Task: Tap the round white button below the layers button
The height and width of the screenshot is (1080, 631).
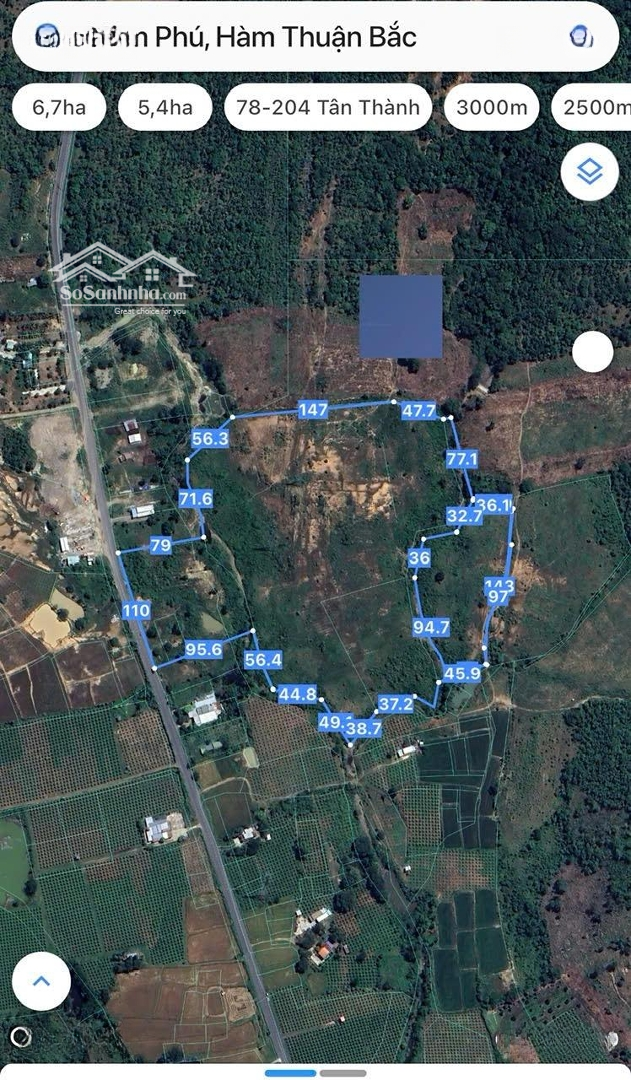Action: pyautogui.click(x=593, y=352)
